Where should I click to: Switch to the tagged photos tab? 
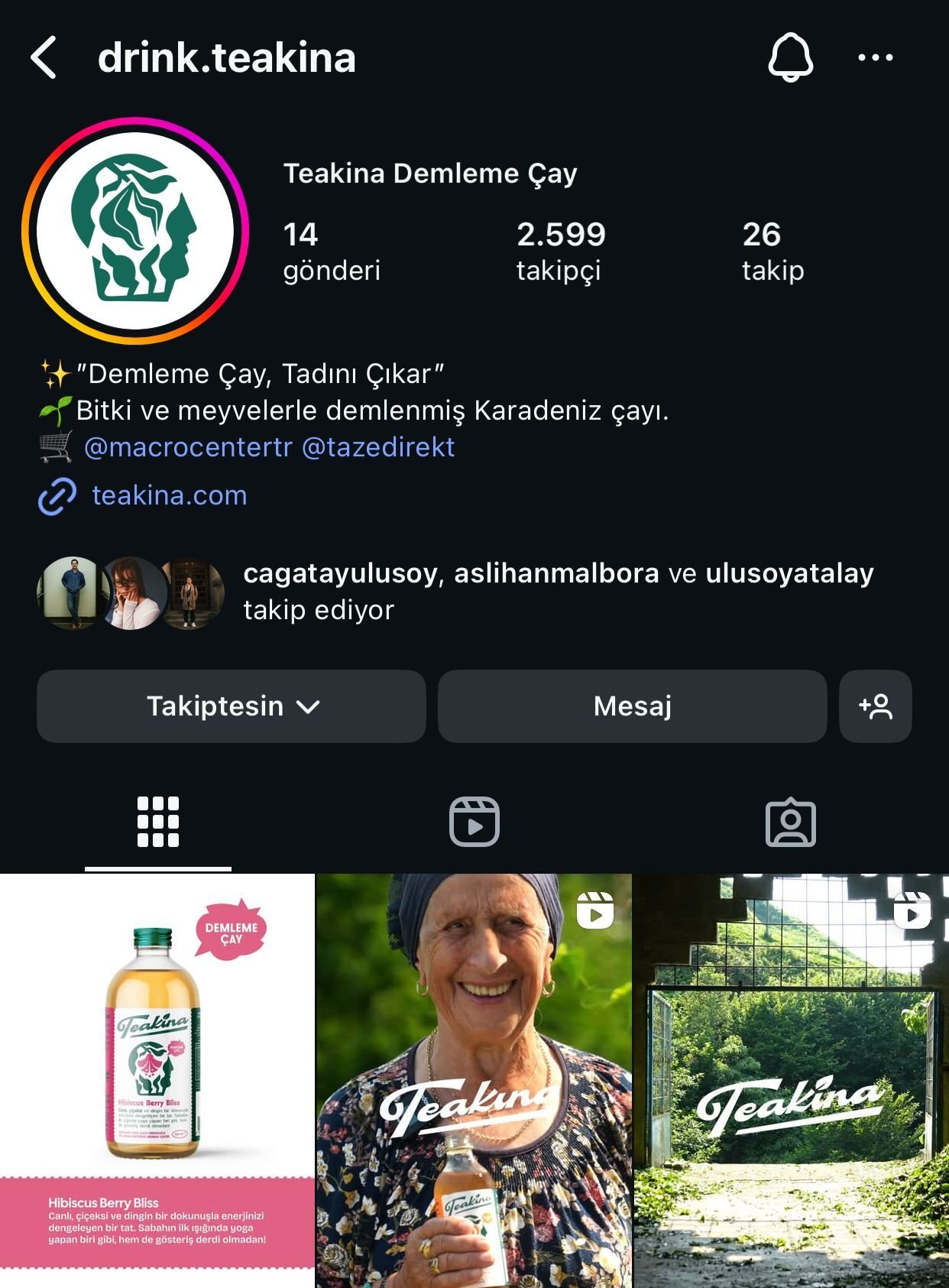click(791, 822)
